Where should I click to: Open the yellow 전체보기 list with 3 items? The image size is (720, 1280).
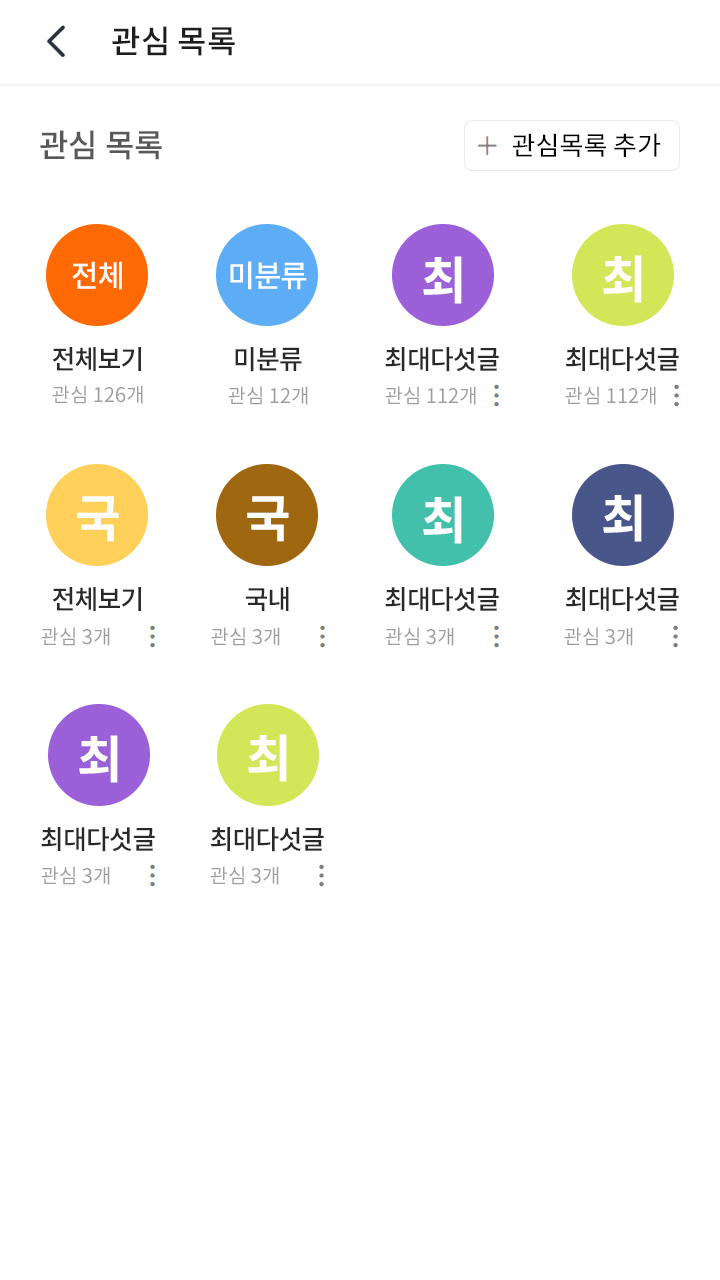click(x=97, y=515)
